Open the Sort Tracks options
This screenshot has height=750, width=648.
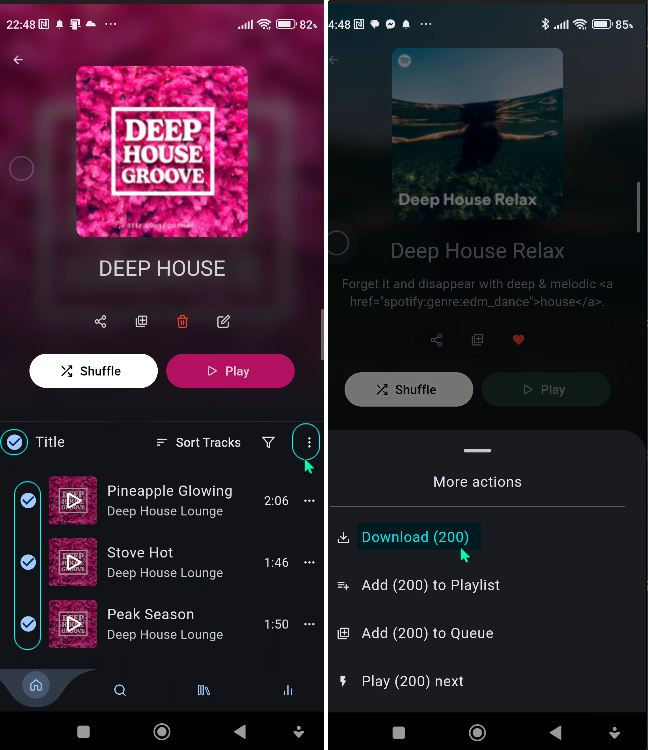point(198,442)
